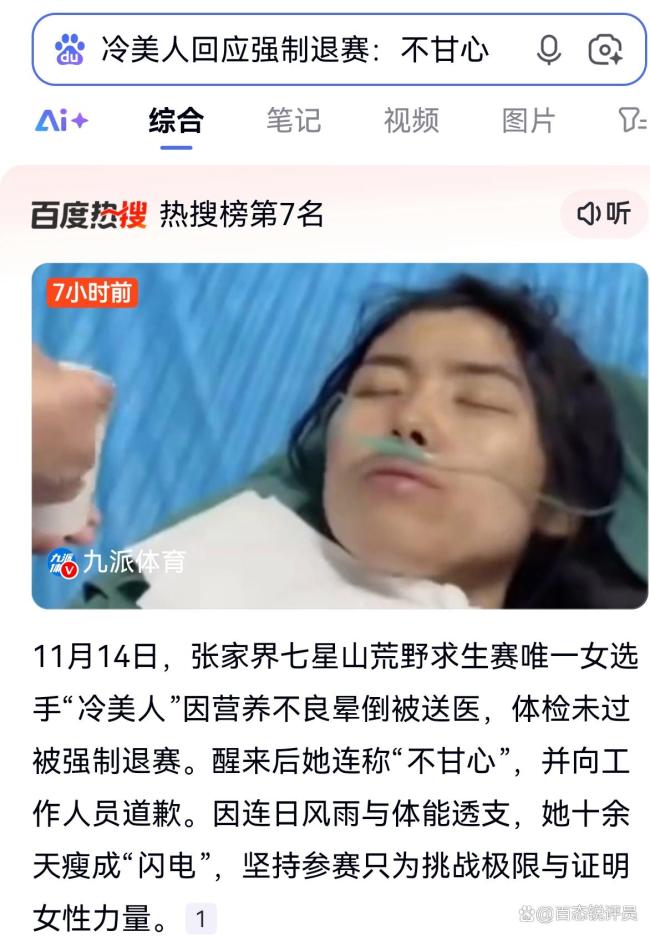Viewport: 650px width, 936px height.
Task: Open the AI+ tab
Action: 62,121
